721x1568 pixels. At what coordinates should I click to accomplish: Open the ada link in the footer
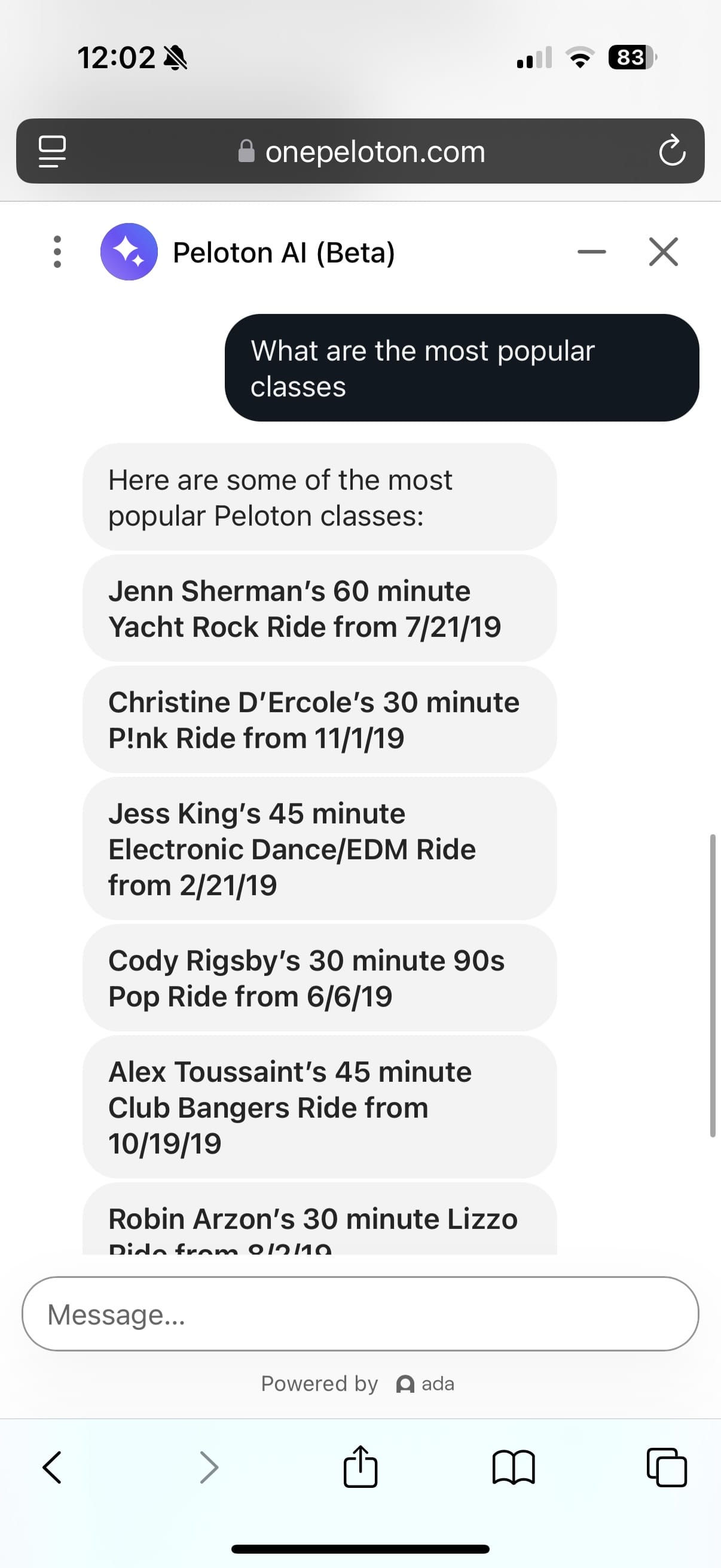point(426,1384)
